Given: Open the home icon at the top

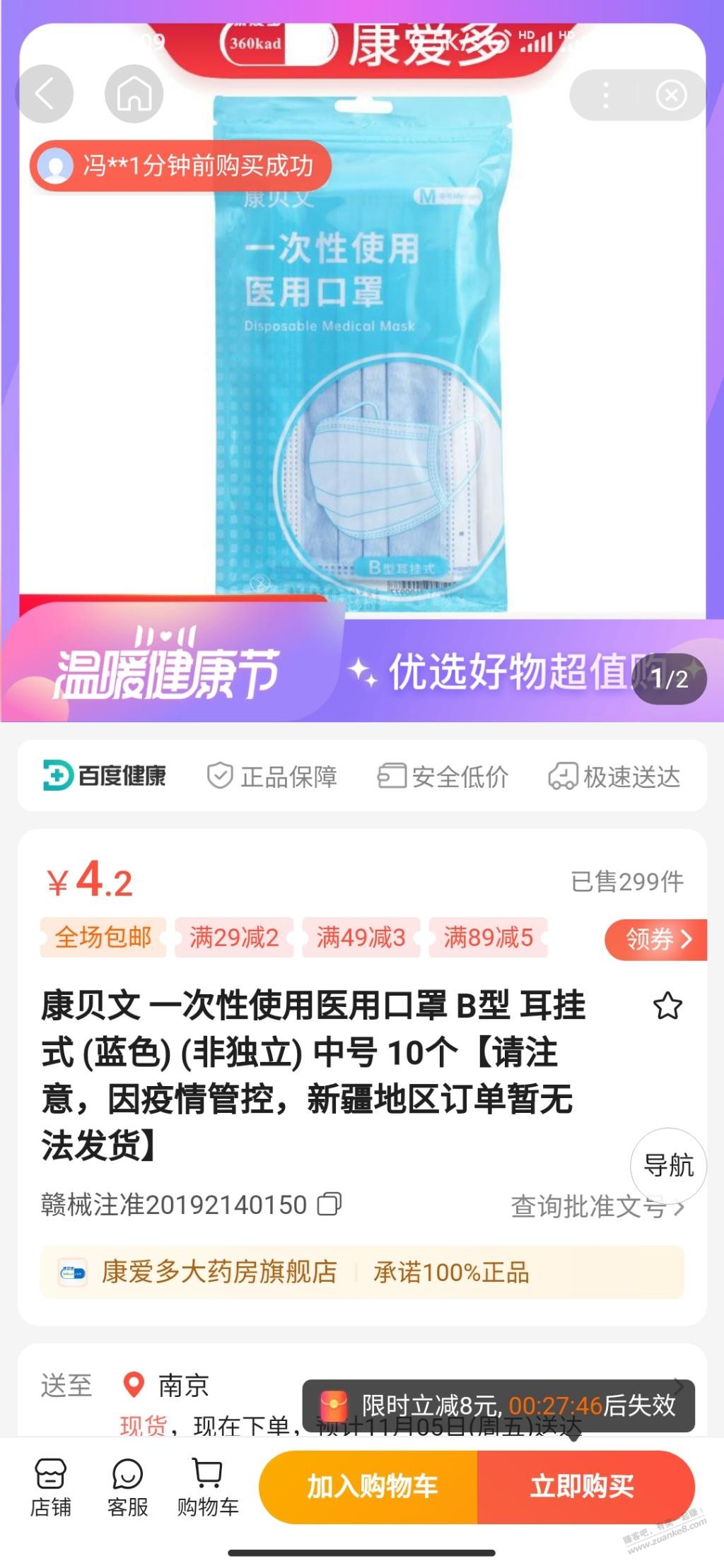Looking at the screenshot, I should pyautogui.click(x=134, y=93).
